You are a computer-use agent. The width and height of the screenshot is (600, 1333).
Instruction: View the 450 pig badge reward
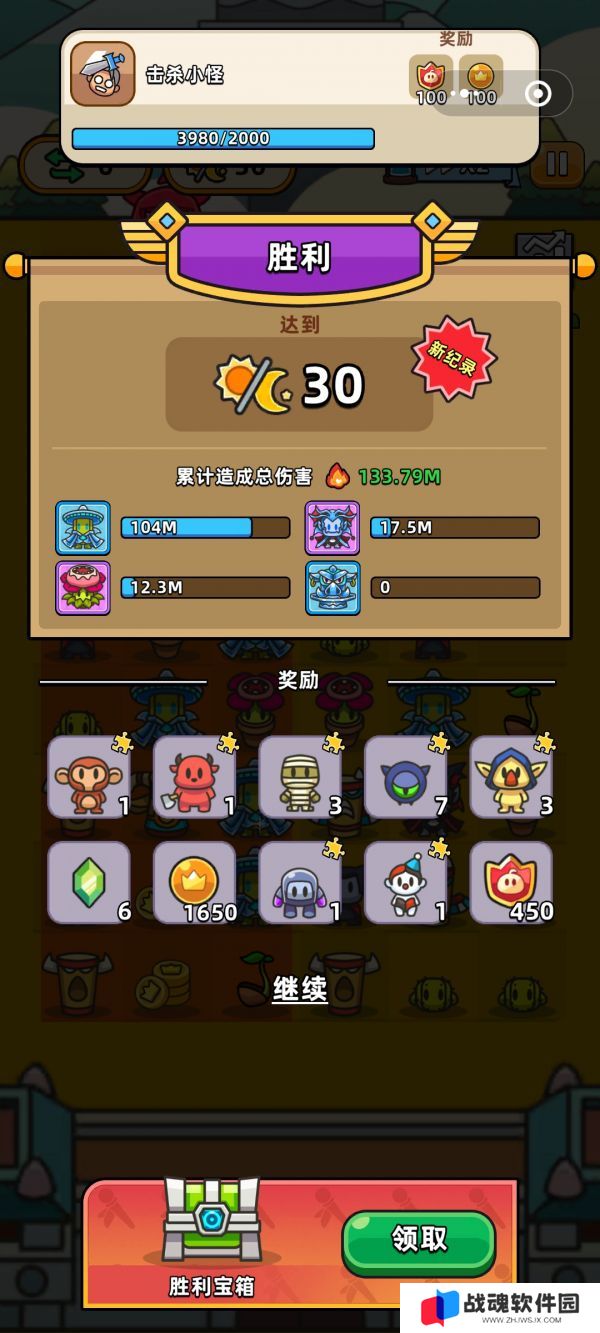(511, 882)
